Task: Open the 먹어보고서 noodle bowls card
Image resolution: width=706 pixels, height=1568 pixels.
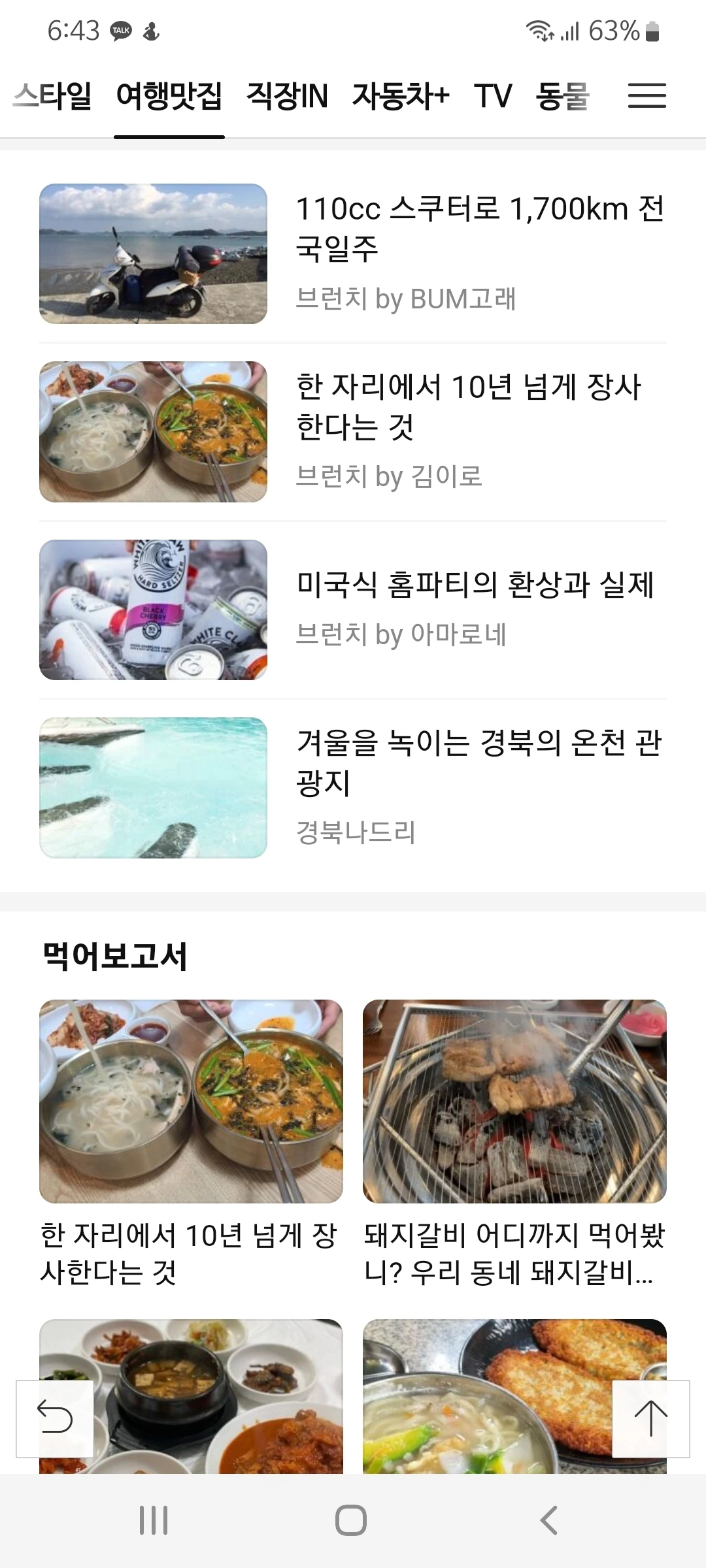Action: (191, 1143)
